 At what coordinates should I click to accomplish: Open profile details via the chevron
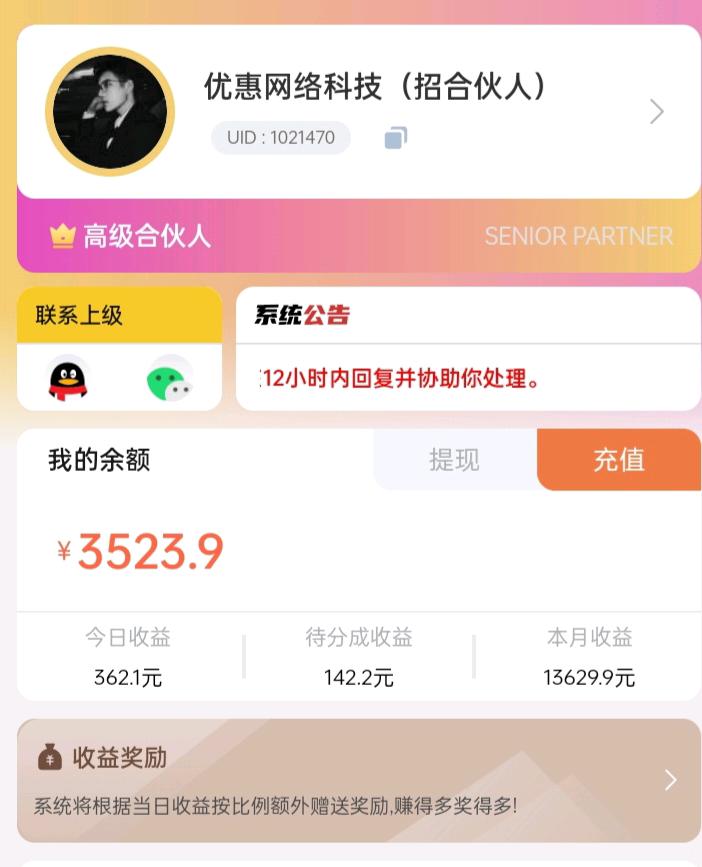[656, 111]
